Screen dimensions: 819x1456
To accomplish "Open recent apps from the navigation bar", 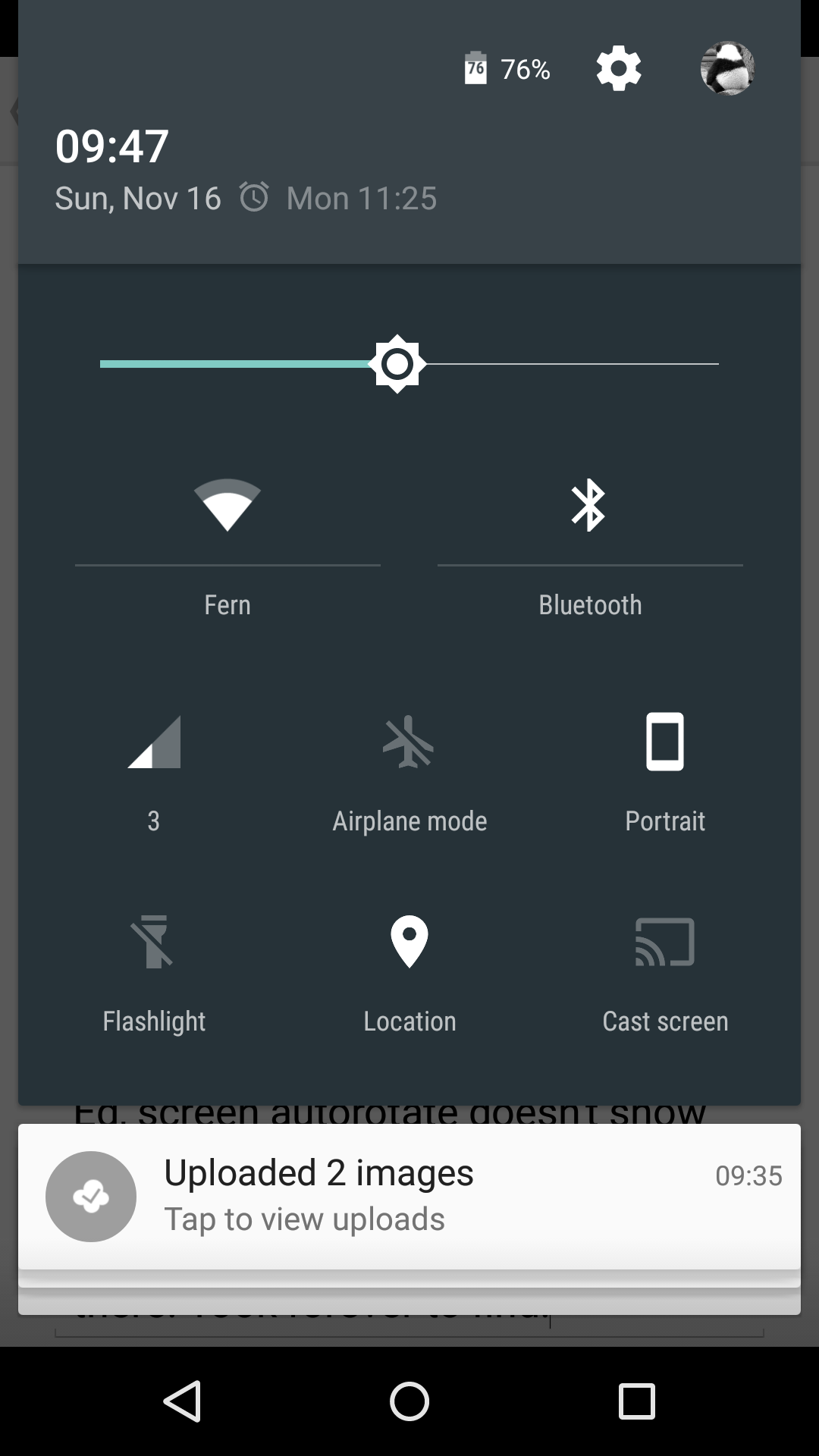I will [636, 1401].
